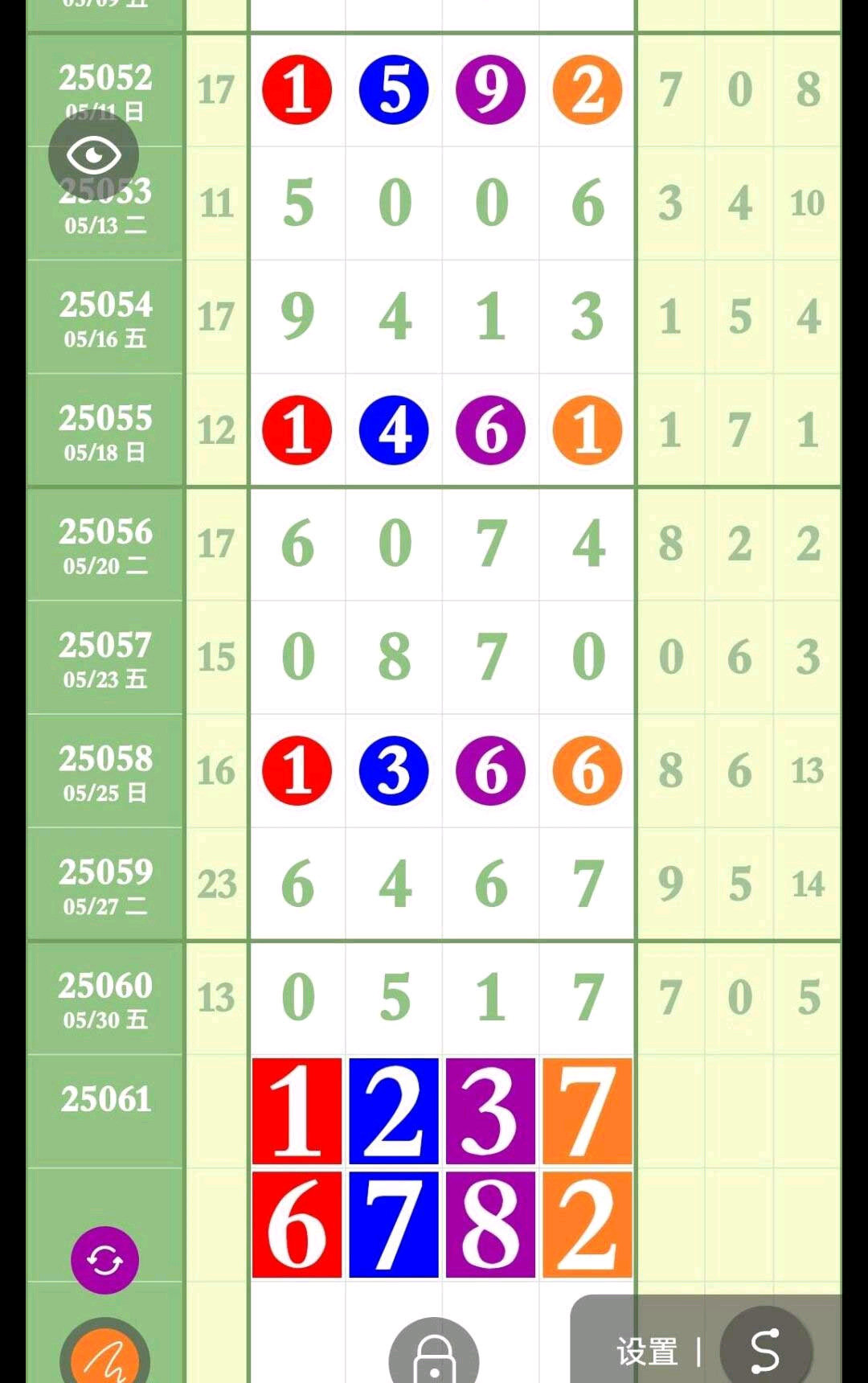
Task: Select the purple tile with 3
Action: [490, 1111]
